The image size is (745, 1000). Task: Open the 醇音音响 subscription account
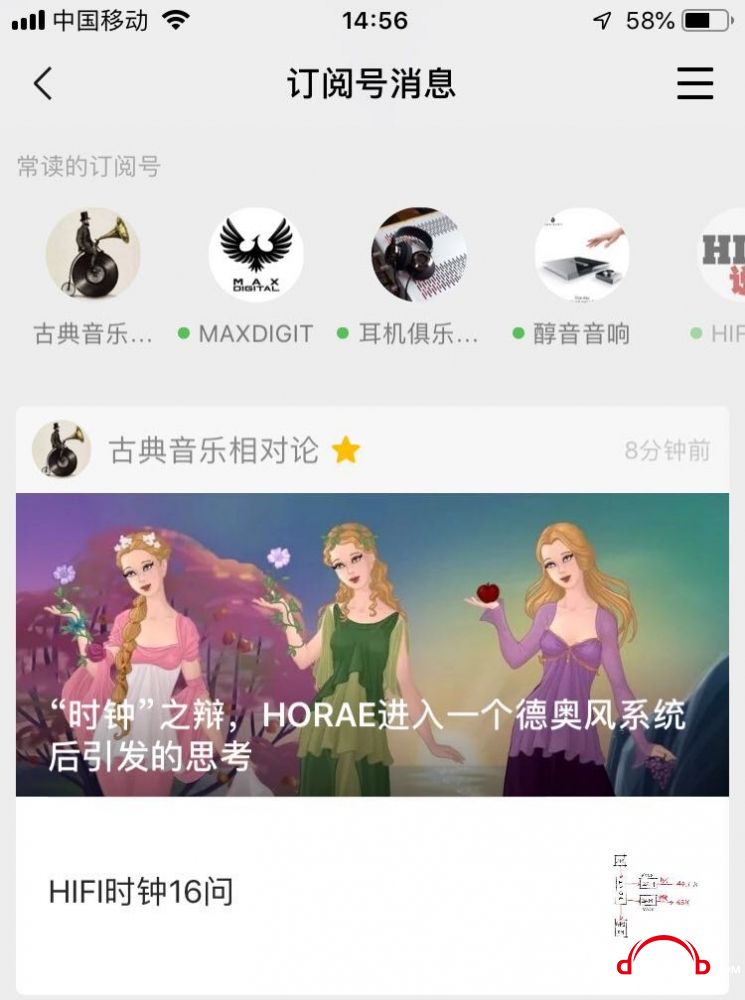(582, 255)
